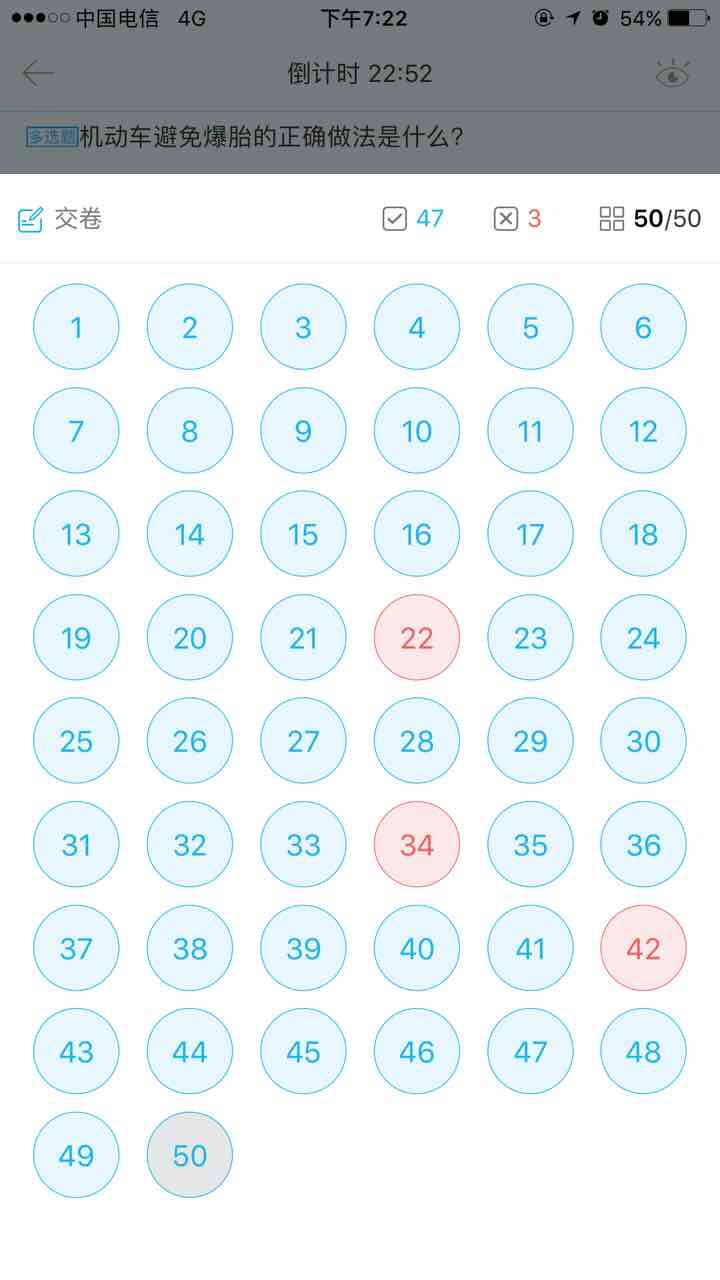Open question 12
The height and width of the screenshot is (1280, 720).
[644, 431]
